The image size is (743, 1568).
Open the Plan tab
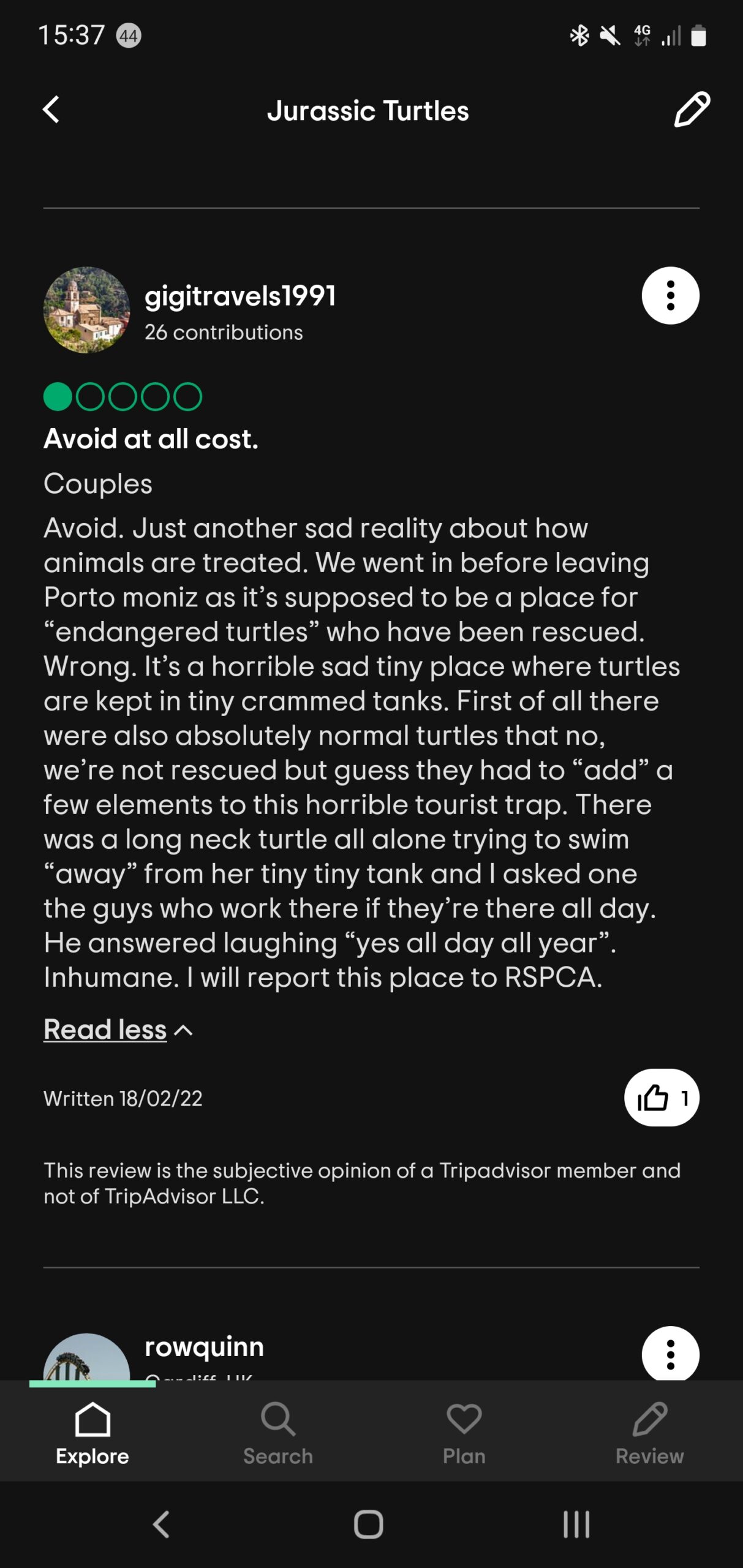point(464,1432)
